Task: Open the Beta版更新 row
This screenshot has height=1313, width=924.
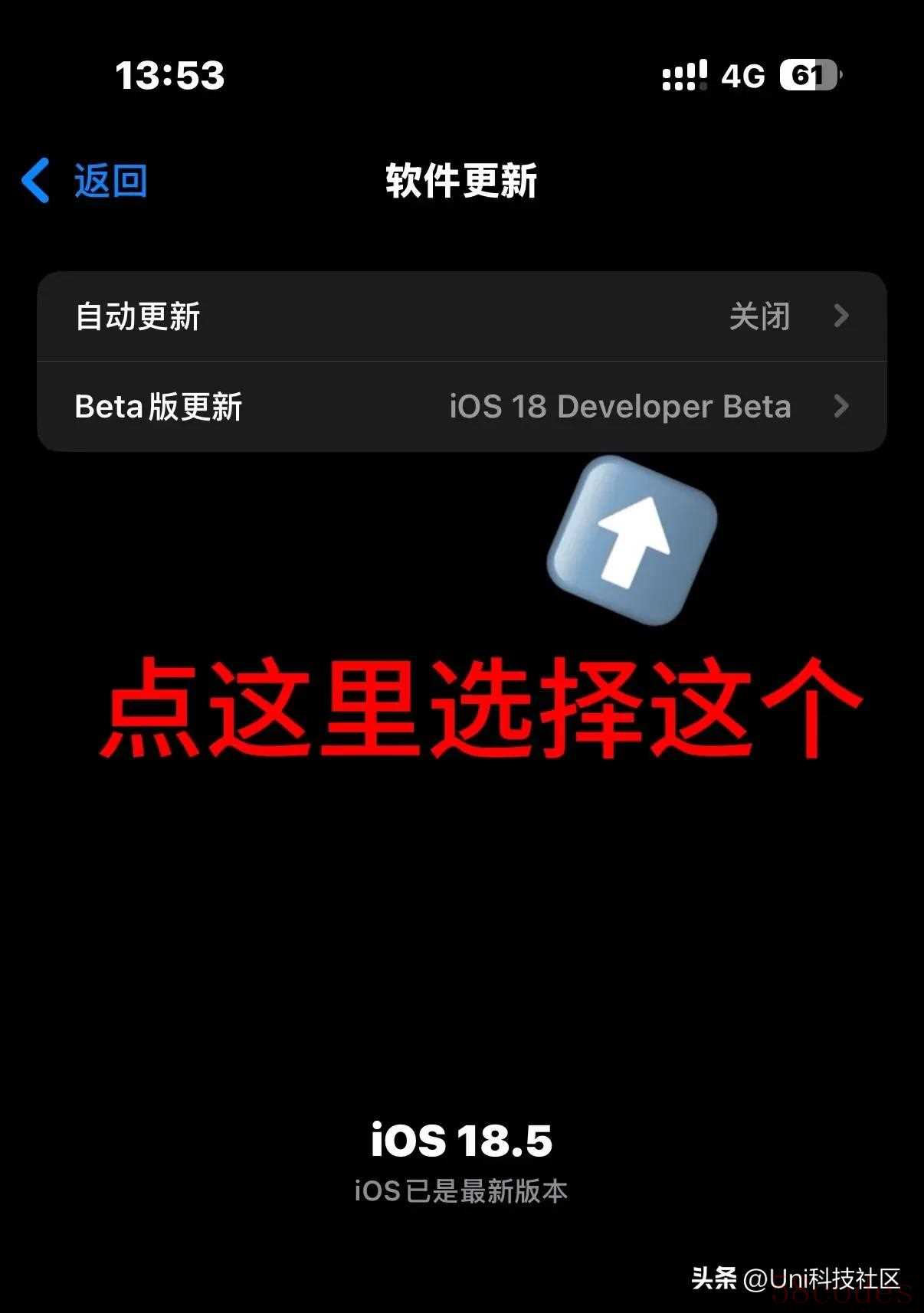Action: 461,407
